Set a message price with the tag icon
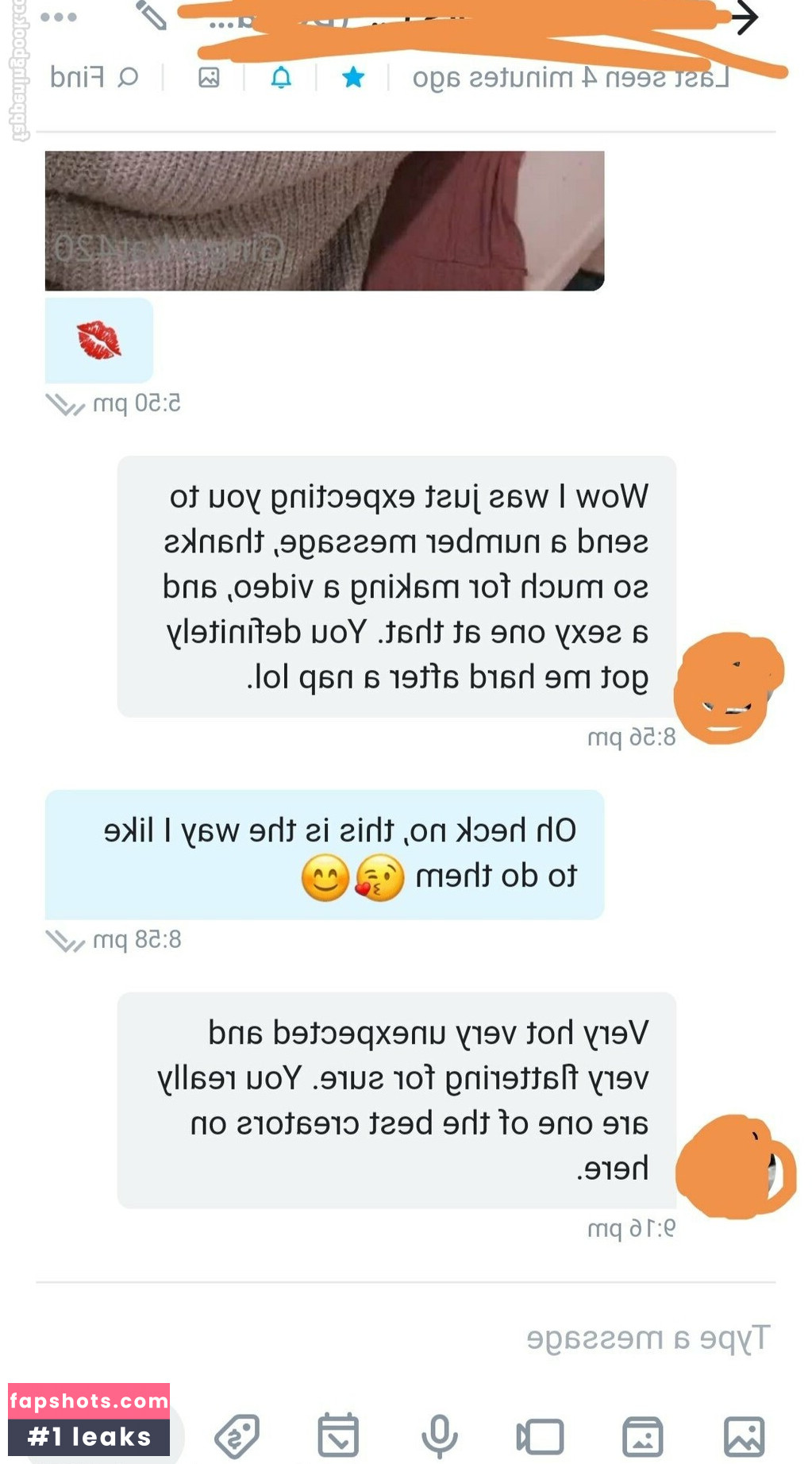This screenshot has width=812, height=1464. [237, 1435]
